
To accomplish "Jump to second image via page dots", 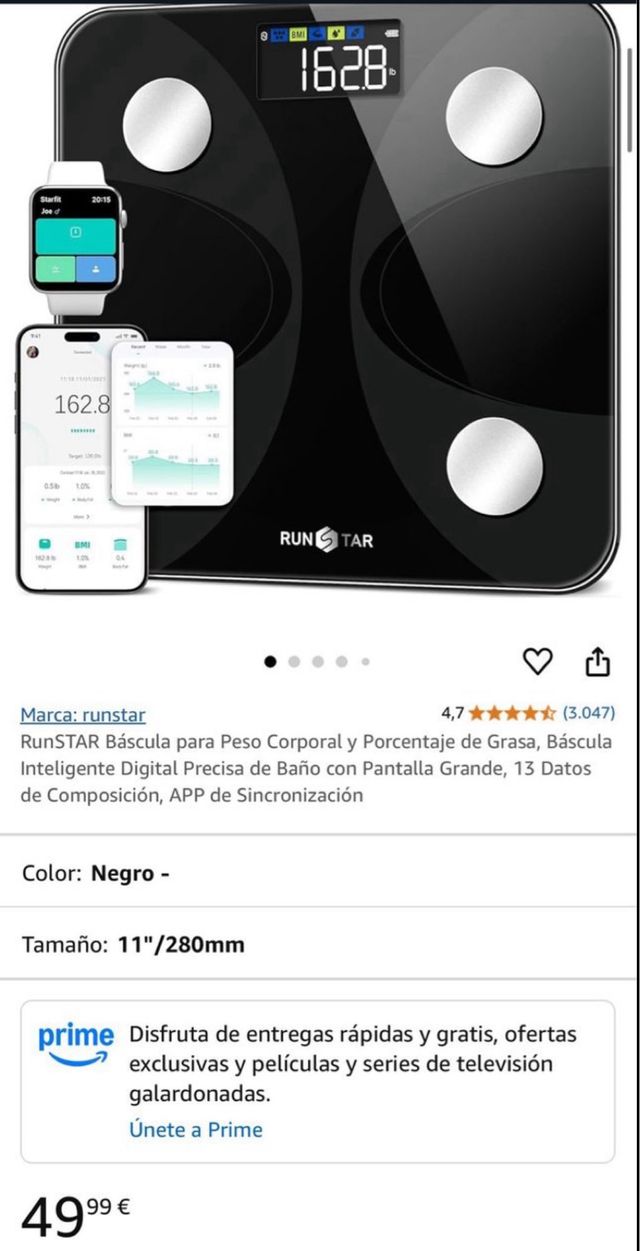I will [294, 661].
